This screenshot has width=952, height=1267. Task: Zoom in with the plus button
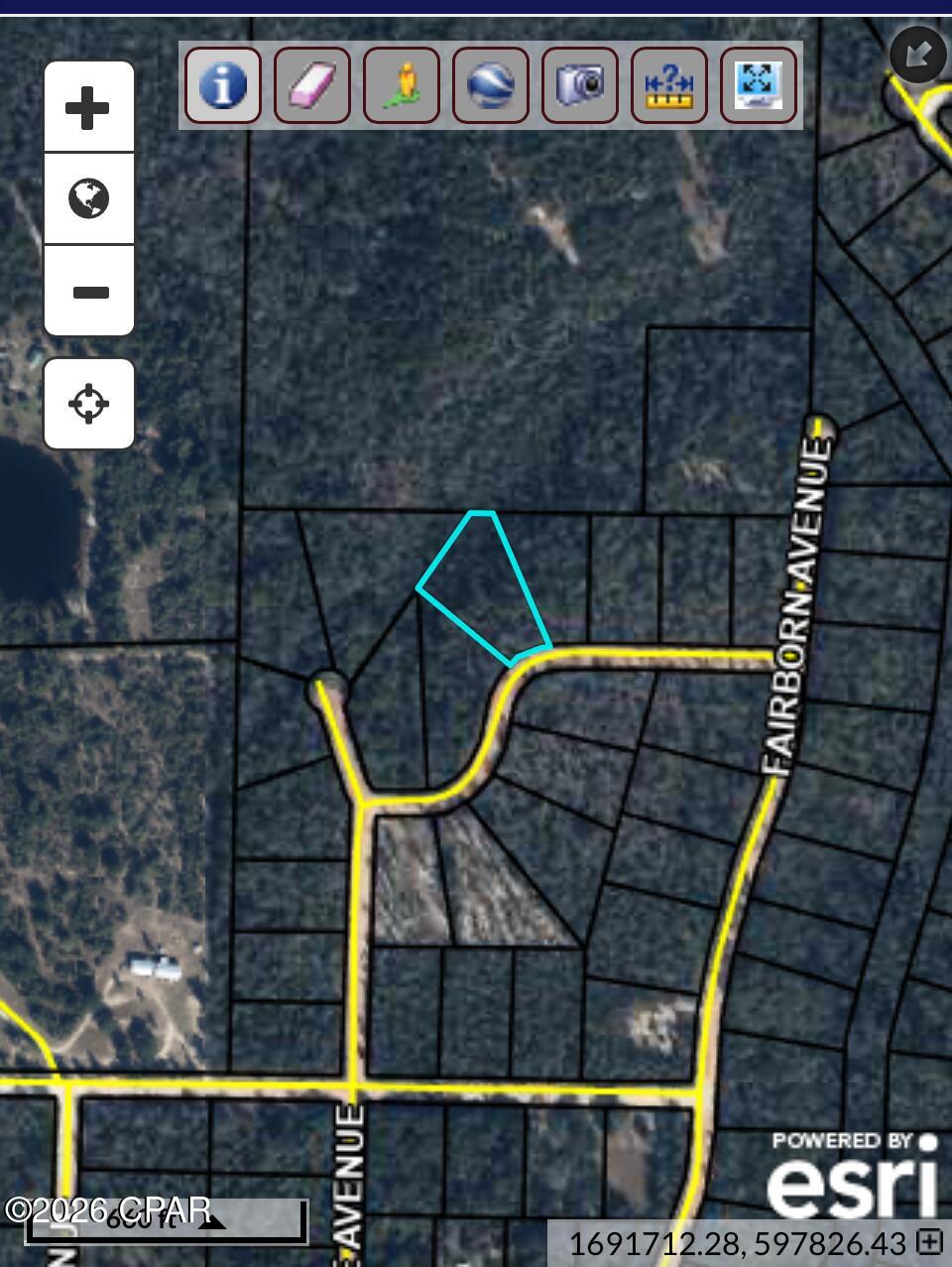pyautogui.click(x=87, y=108)
